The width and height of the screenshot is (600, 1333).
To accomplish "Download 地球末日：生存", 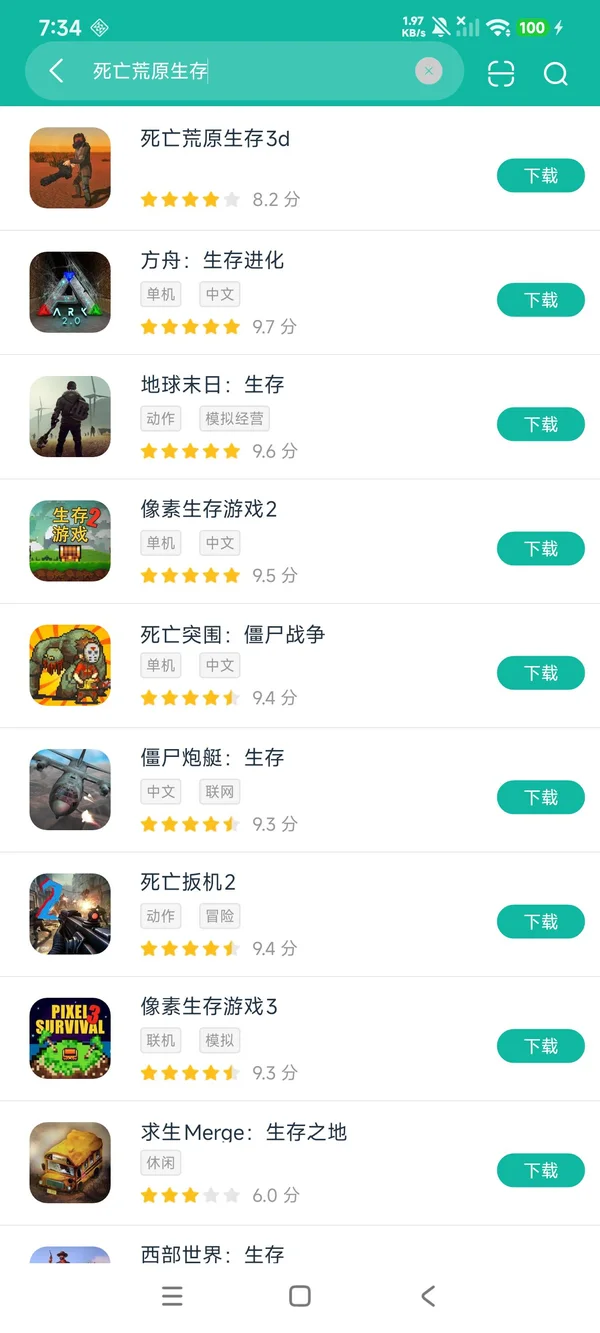I will point(540,425).
